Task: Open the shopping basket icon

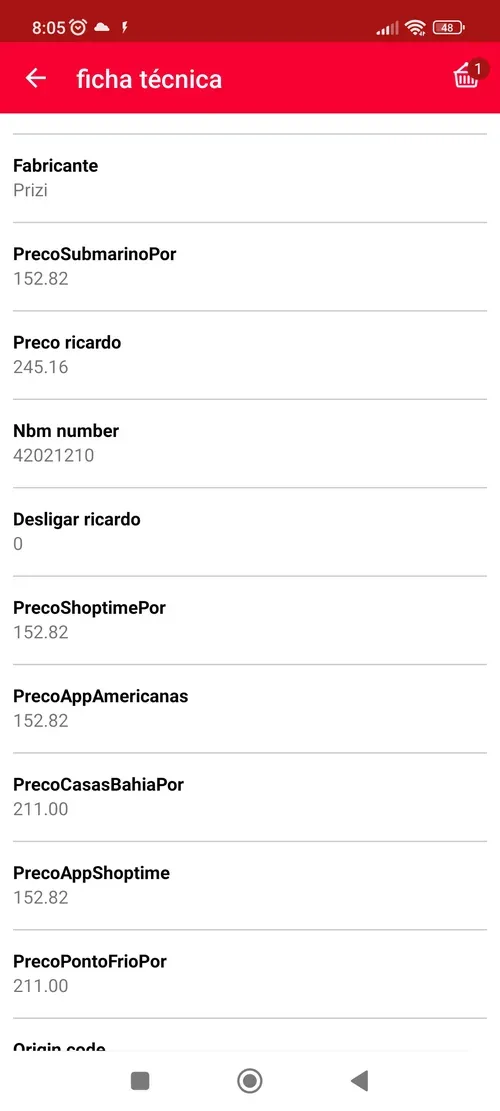Action: click(x=467, y=77)
